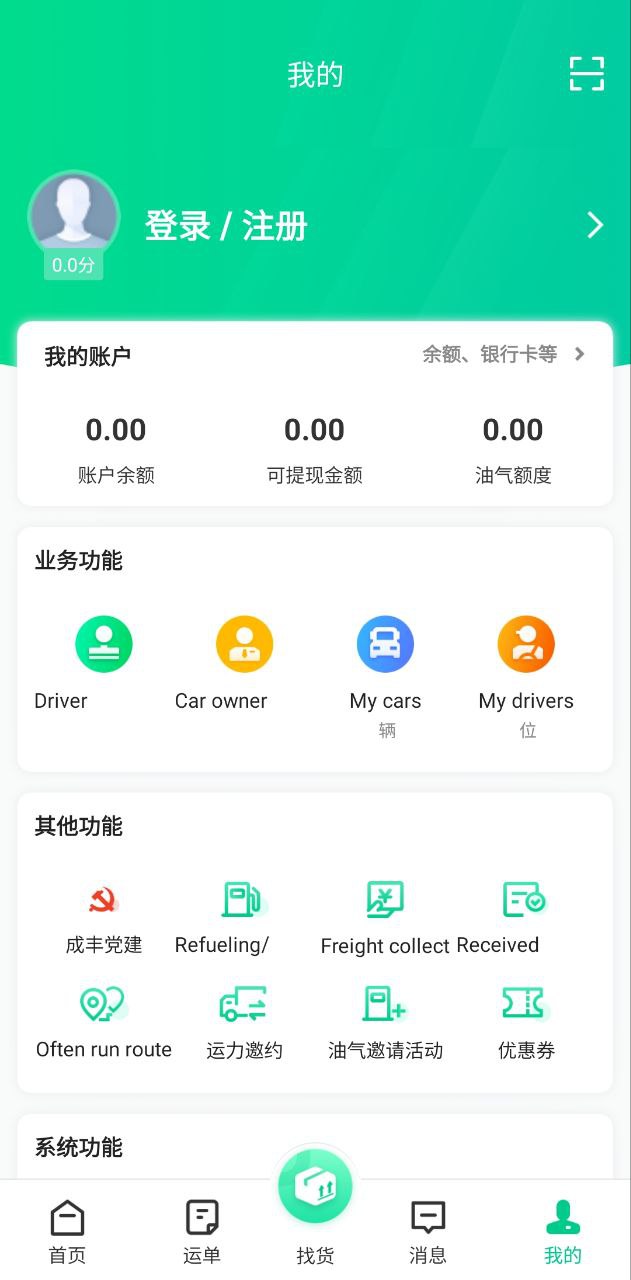Image resolution: width=631 pixels, height=1280 pixels.
Task: Open Freight collect
Action: [x=385, y=917]
